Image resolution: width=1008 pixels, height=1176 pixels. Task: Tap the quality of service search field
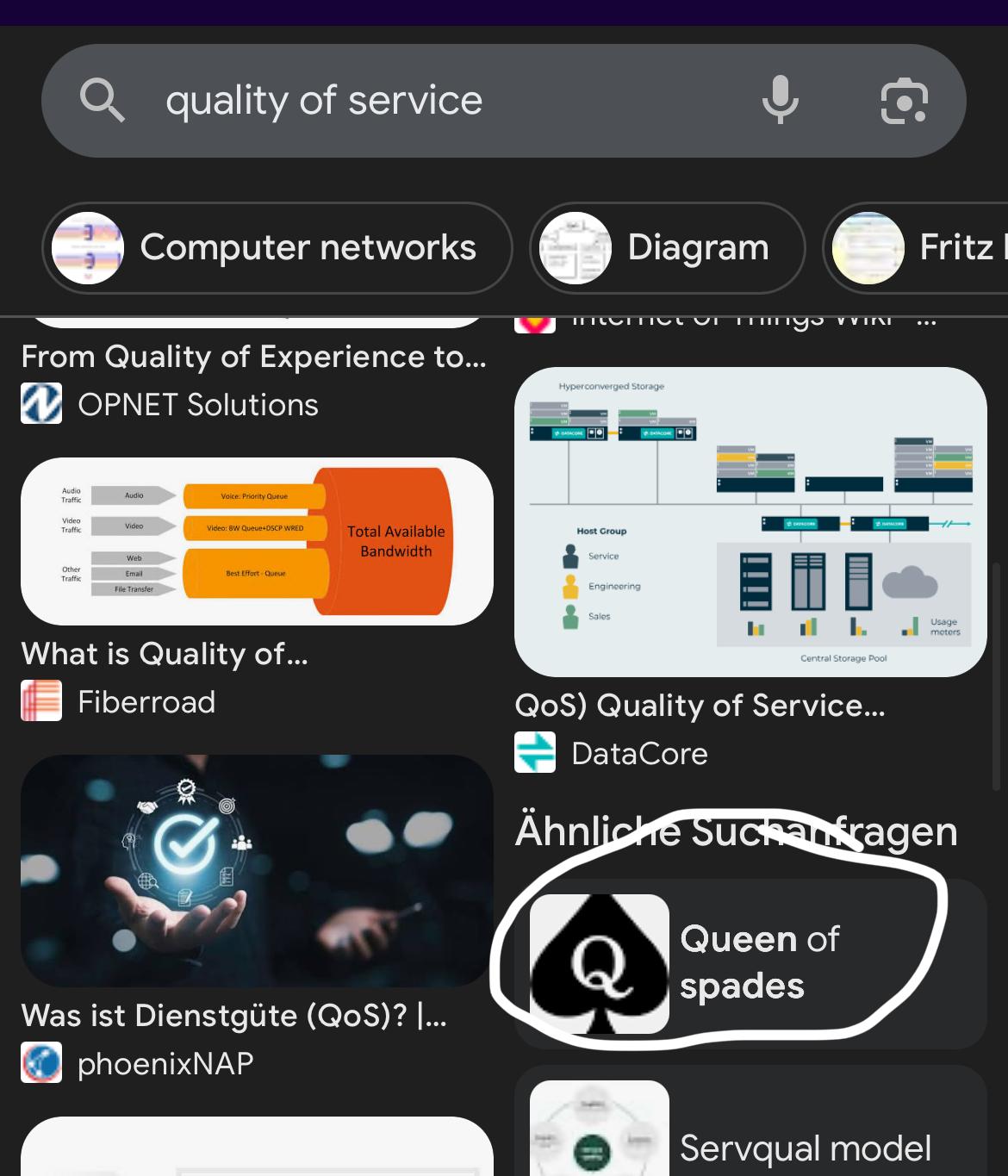point(414,101)
